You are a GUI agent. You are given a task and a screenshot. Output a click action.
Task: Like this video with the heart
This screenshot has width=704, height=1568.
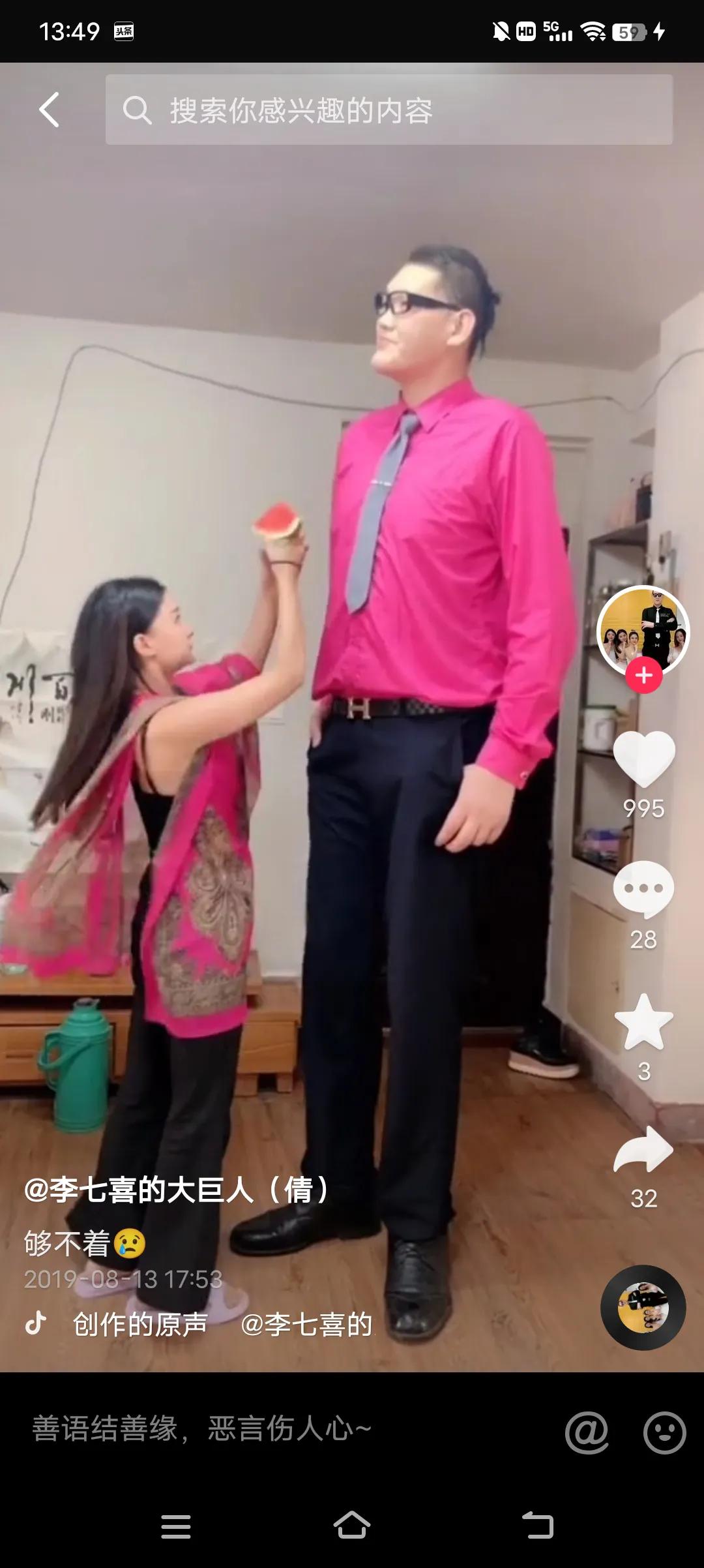[644, 758]
